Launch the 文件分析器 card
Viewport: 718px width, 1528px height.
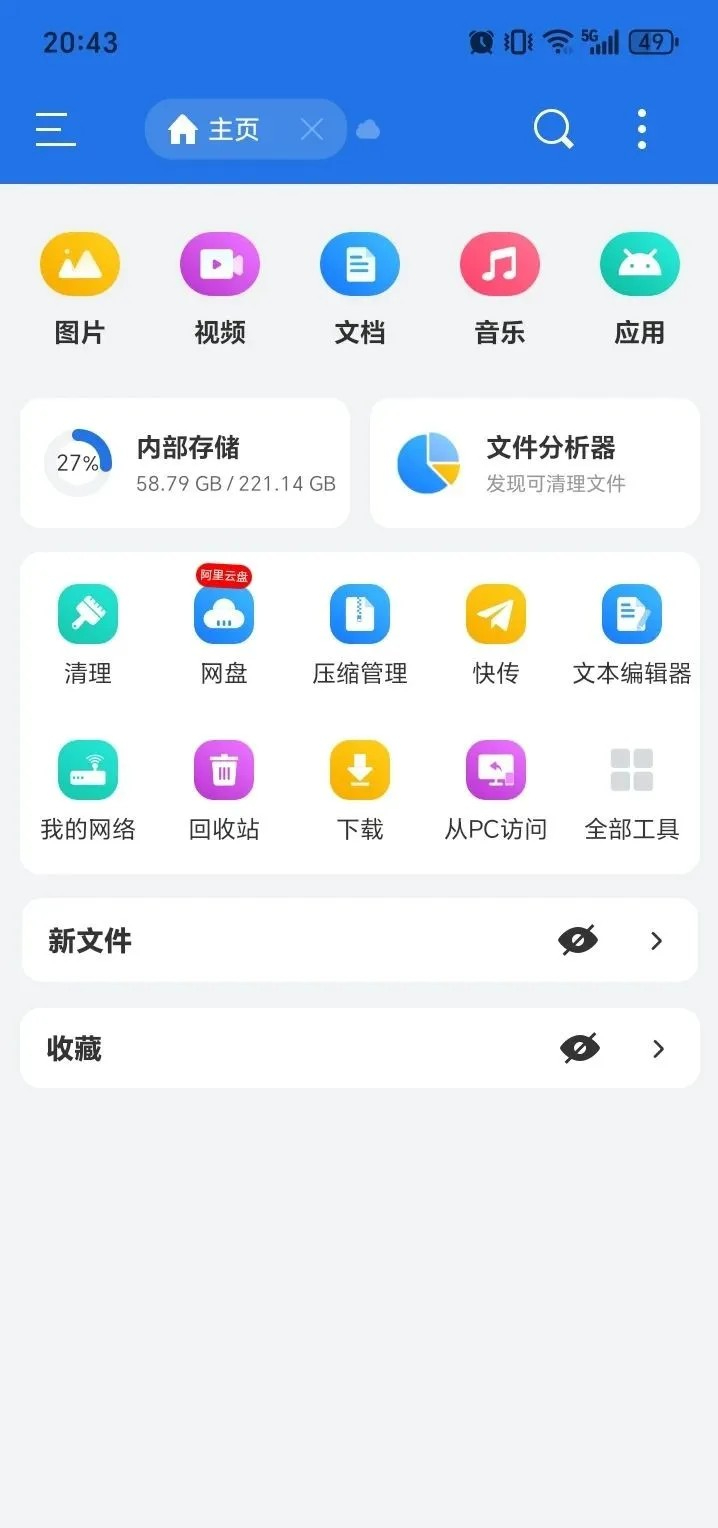(535, 463)
